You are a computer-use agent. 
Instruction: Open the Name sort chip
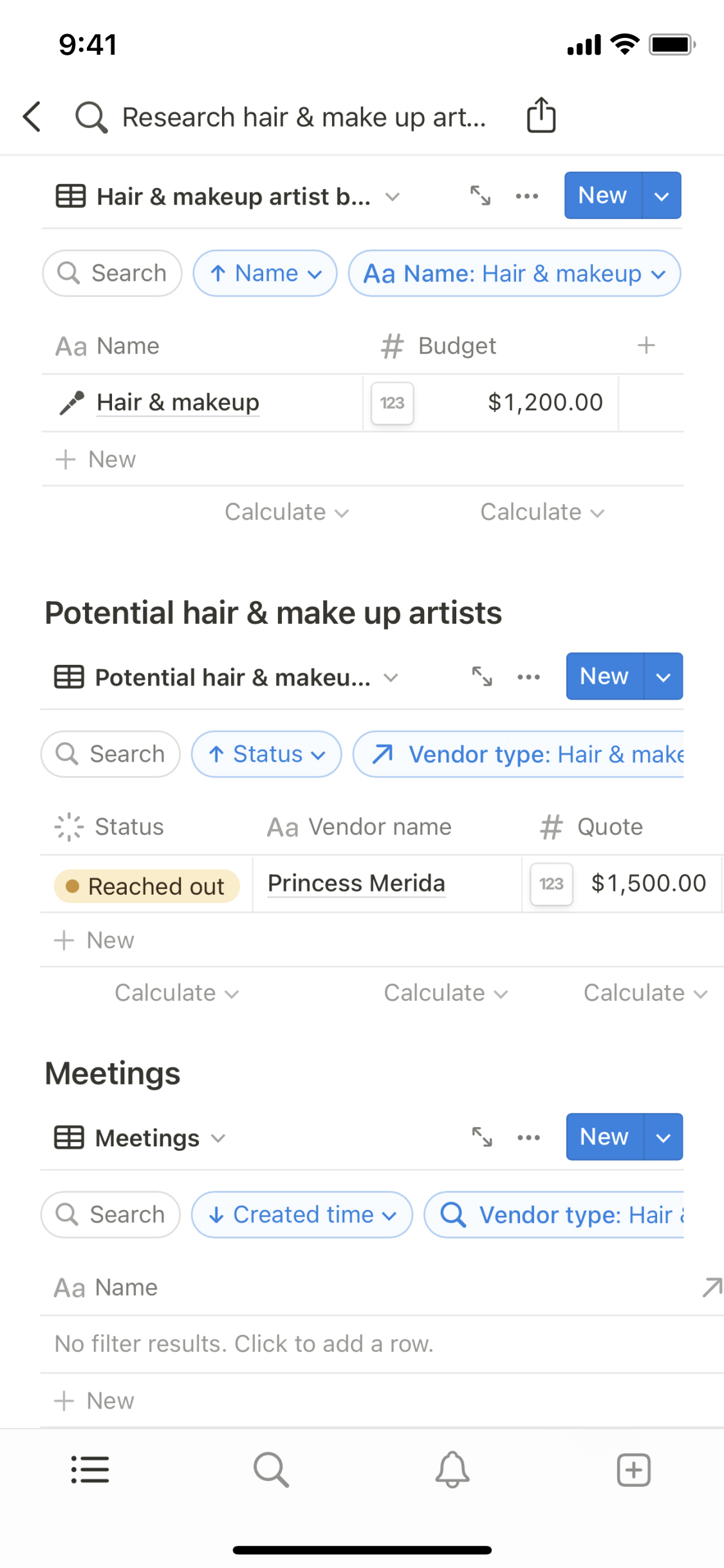click(265, 274)
